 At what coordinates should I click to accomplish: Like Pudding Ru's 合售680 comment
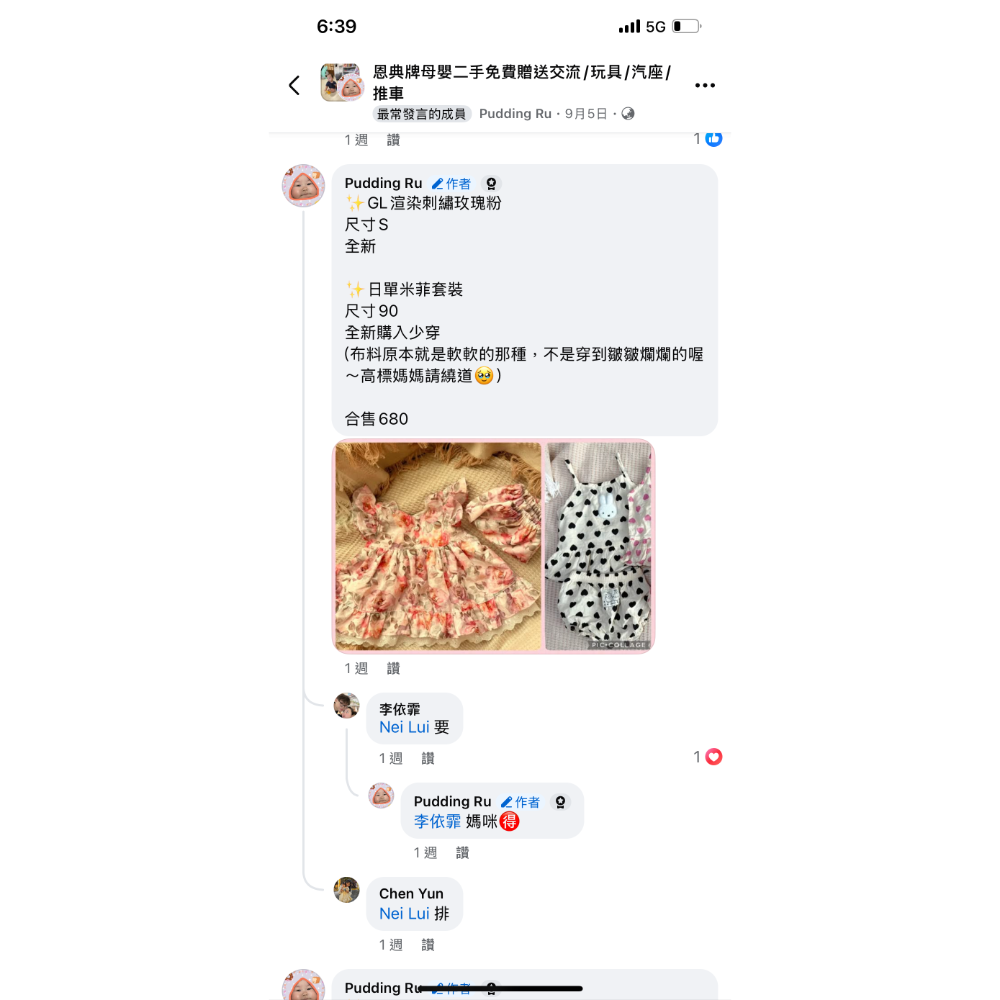(393, 668)
